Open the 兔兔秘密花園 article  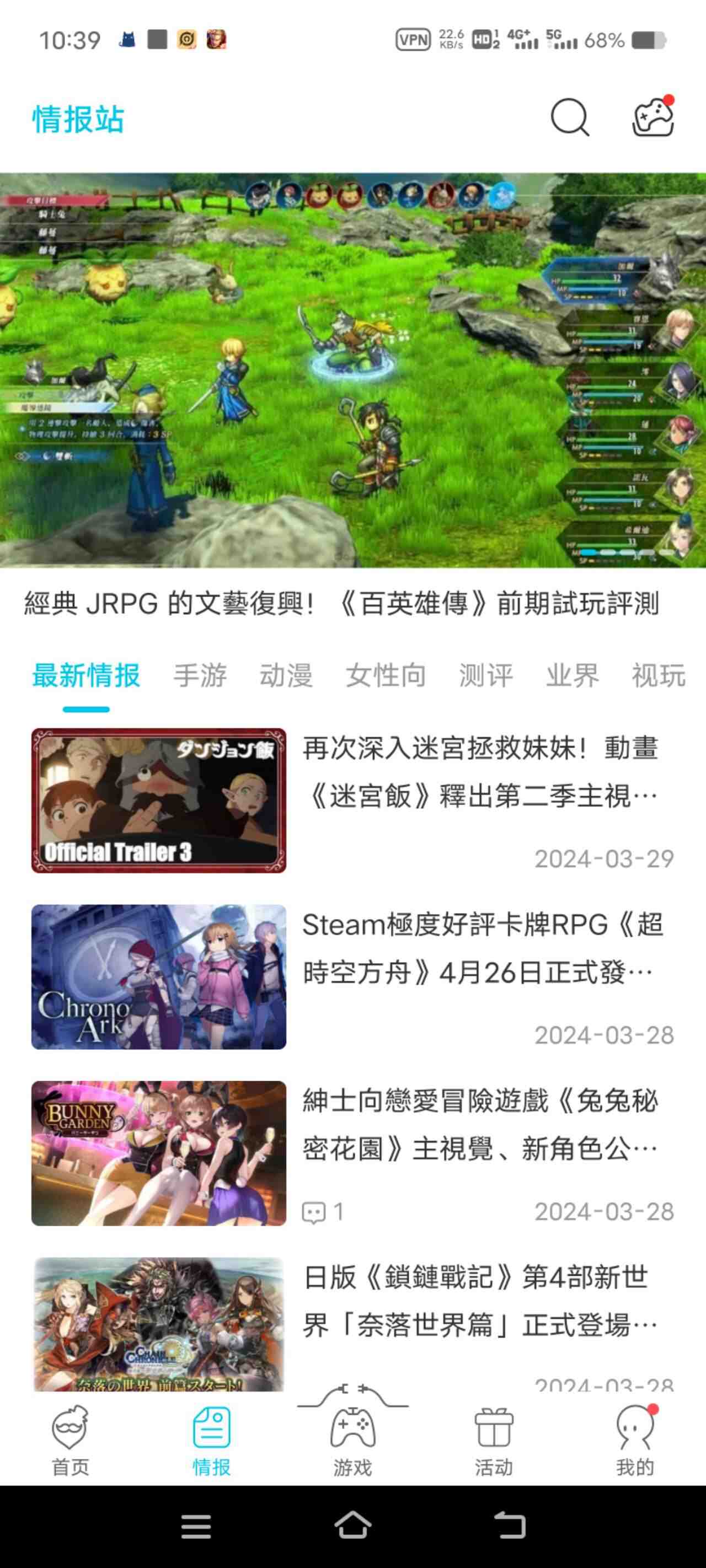point(479,1125)
